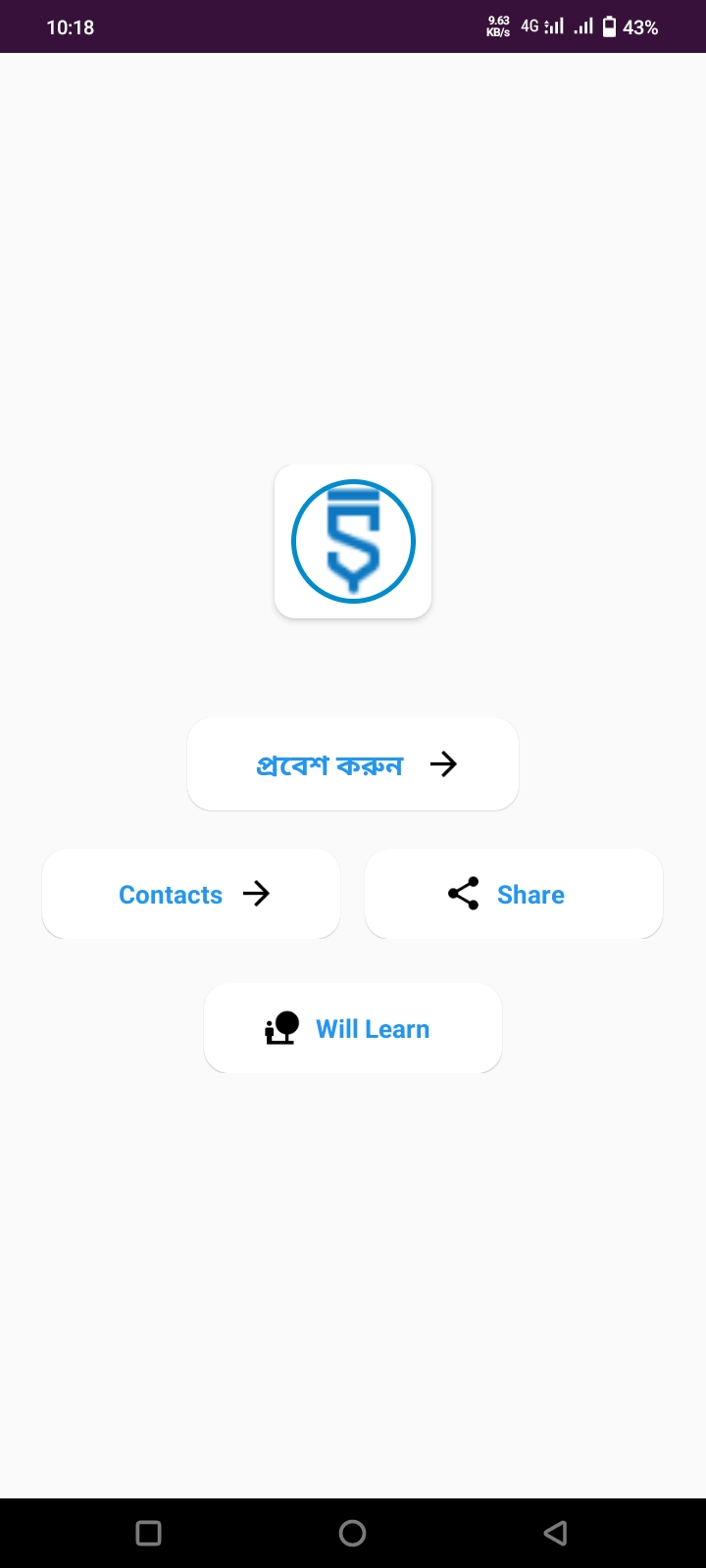Go back using the navigation bar
706x1568 pixels.
click(x=555, y=1533)
